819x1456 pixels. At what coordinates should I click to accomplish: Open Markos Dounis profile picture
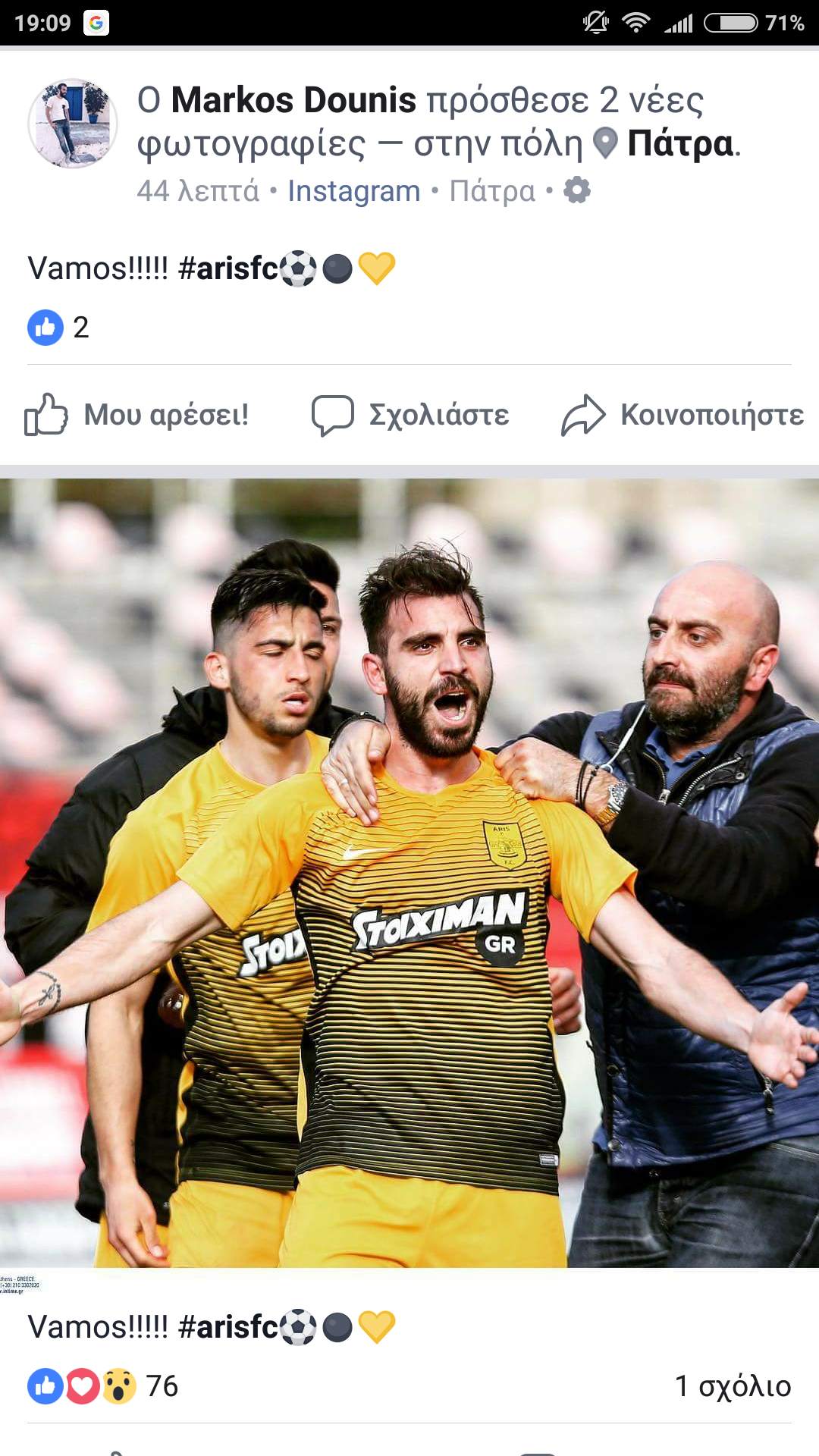[73, 124]
